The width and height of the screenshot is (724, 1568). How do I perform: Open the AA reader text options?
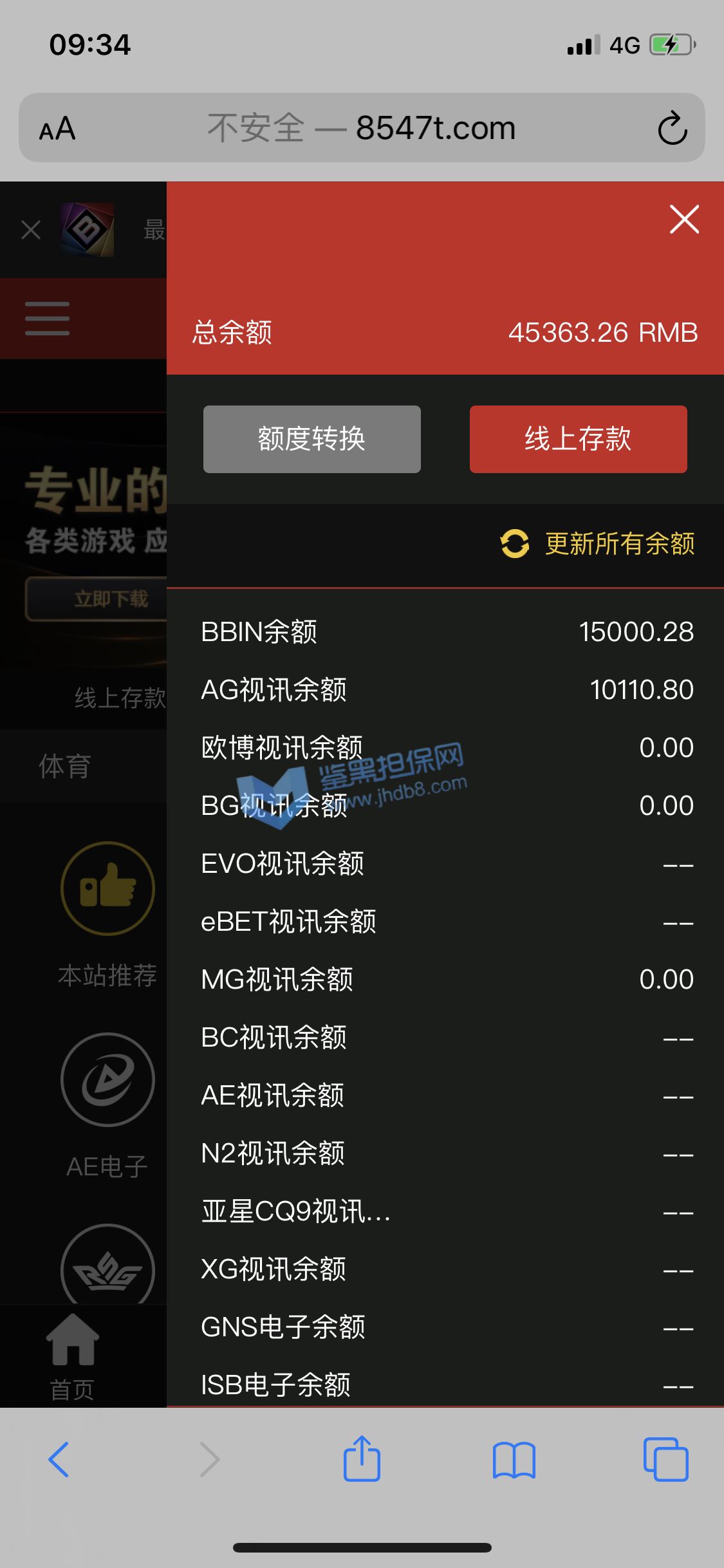[57, 129]
